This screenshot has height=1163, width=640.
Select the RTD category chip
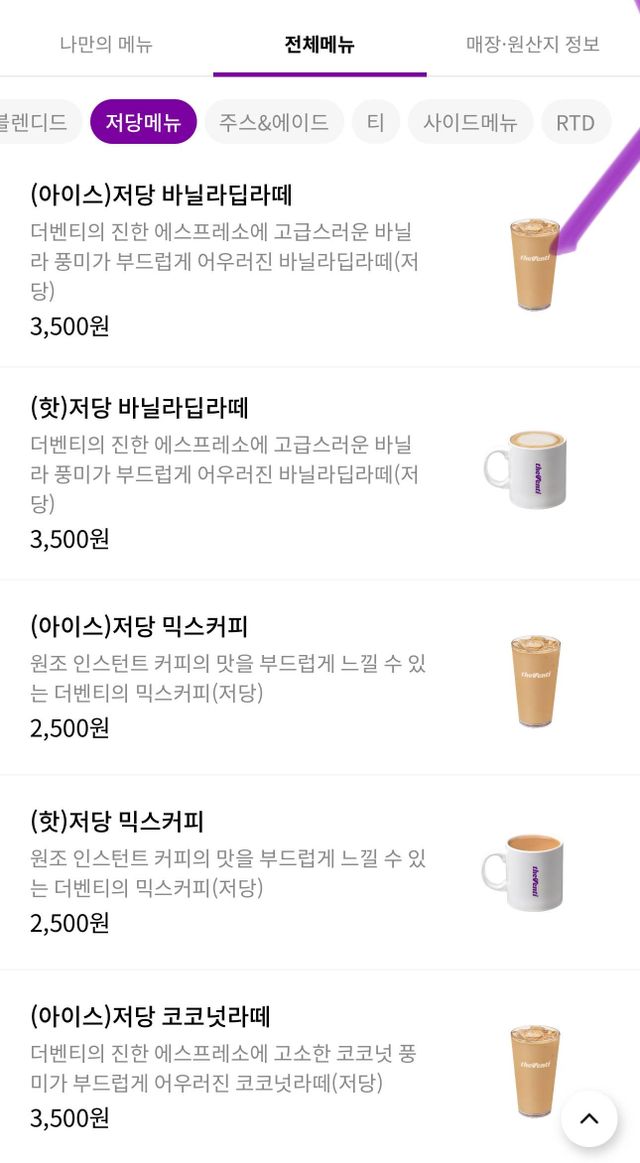pos(575,122)
